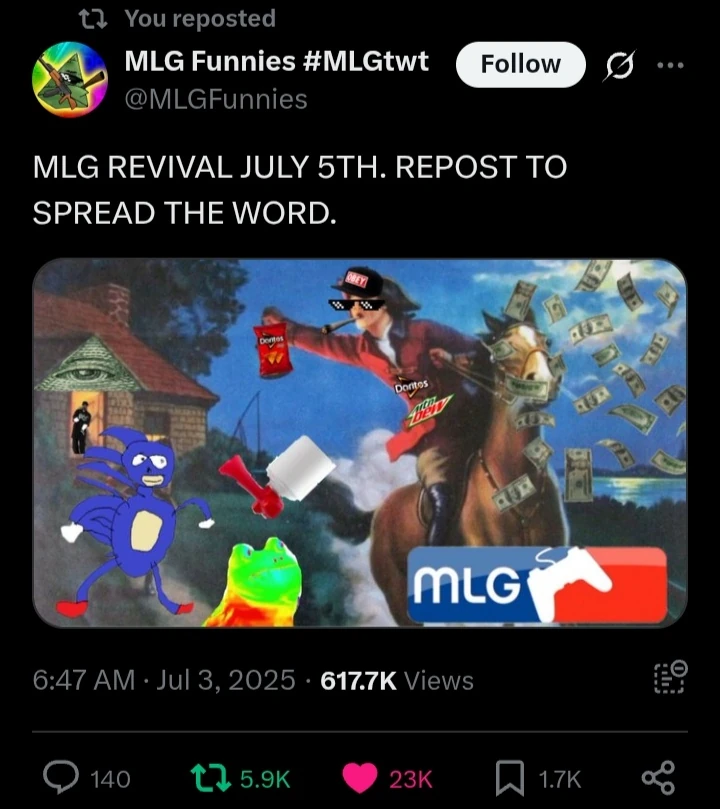
Task: Ask Grok about this post
Action: (x=620, y=63)
